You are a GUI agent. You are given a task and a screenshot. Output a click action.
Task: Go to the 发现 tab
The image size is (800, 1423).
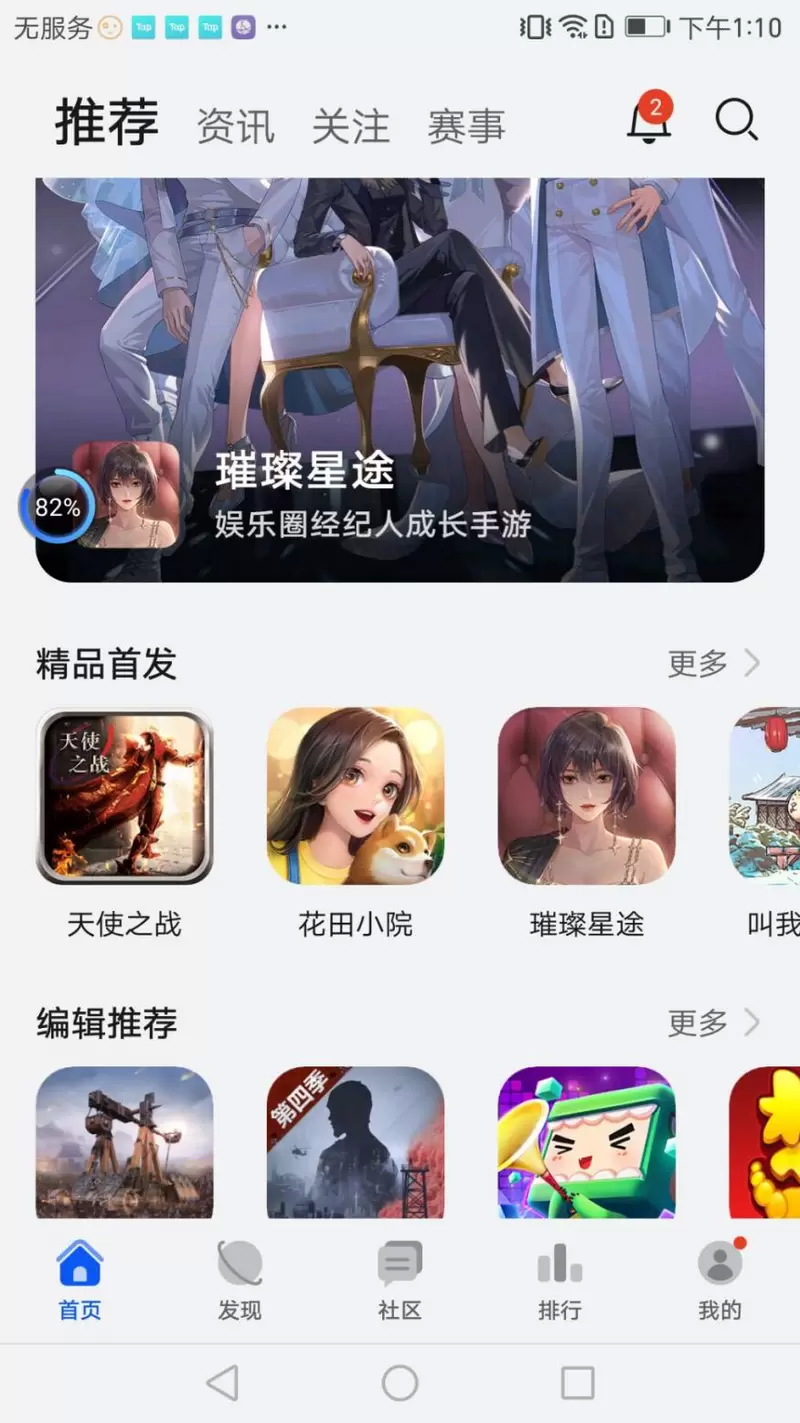pos(240,1280)
